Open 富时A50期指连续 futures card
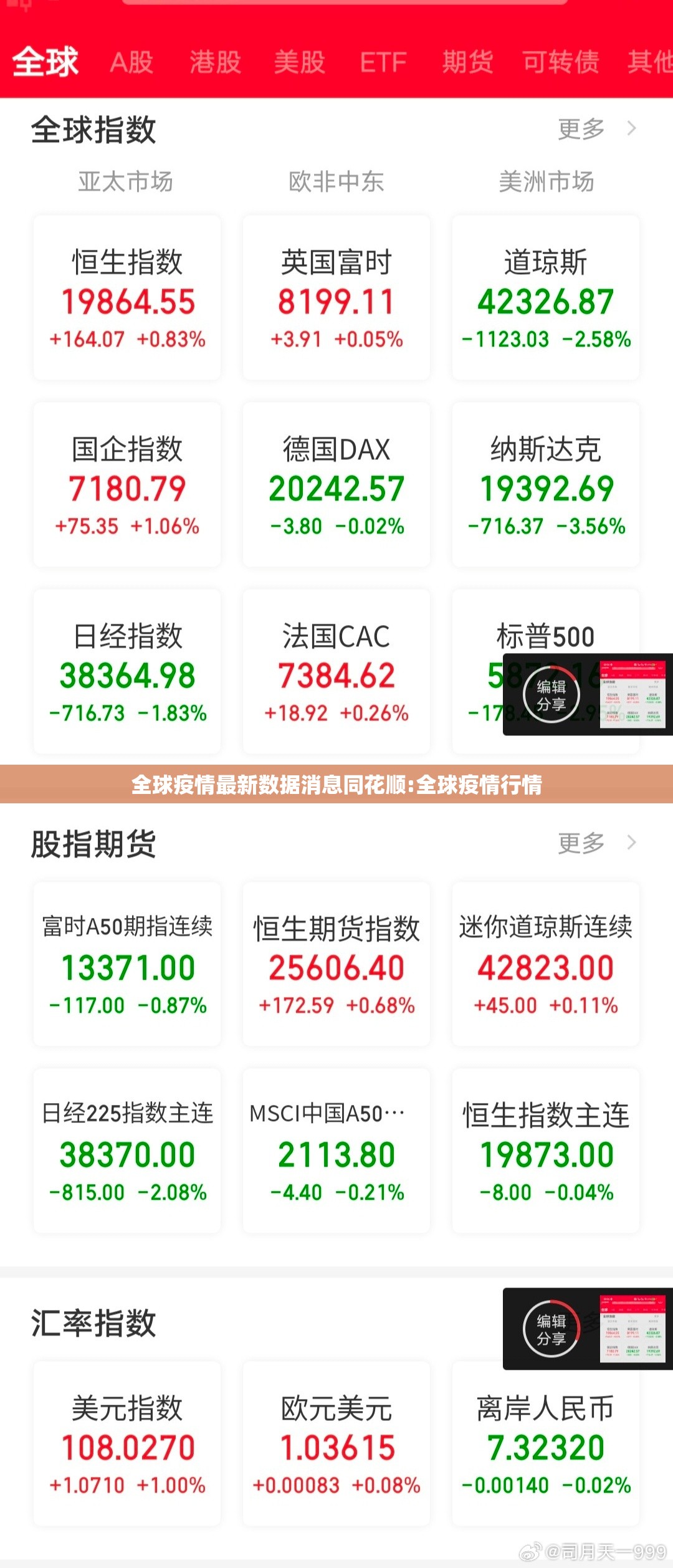 click(127, 964)
